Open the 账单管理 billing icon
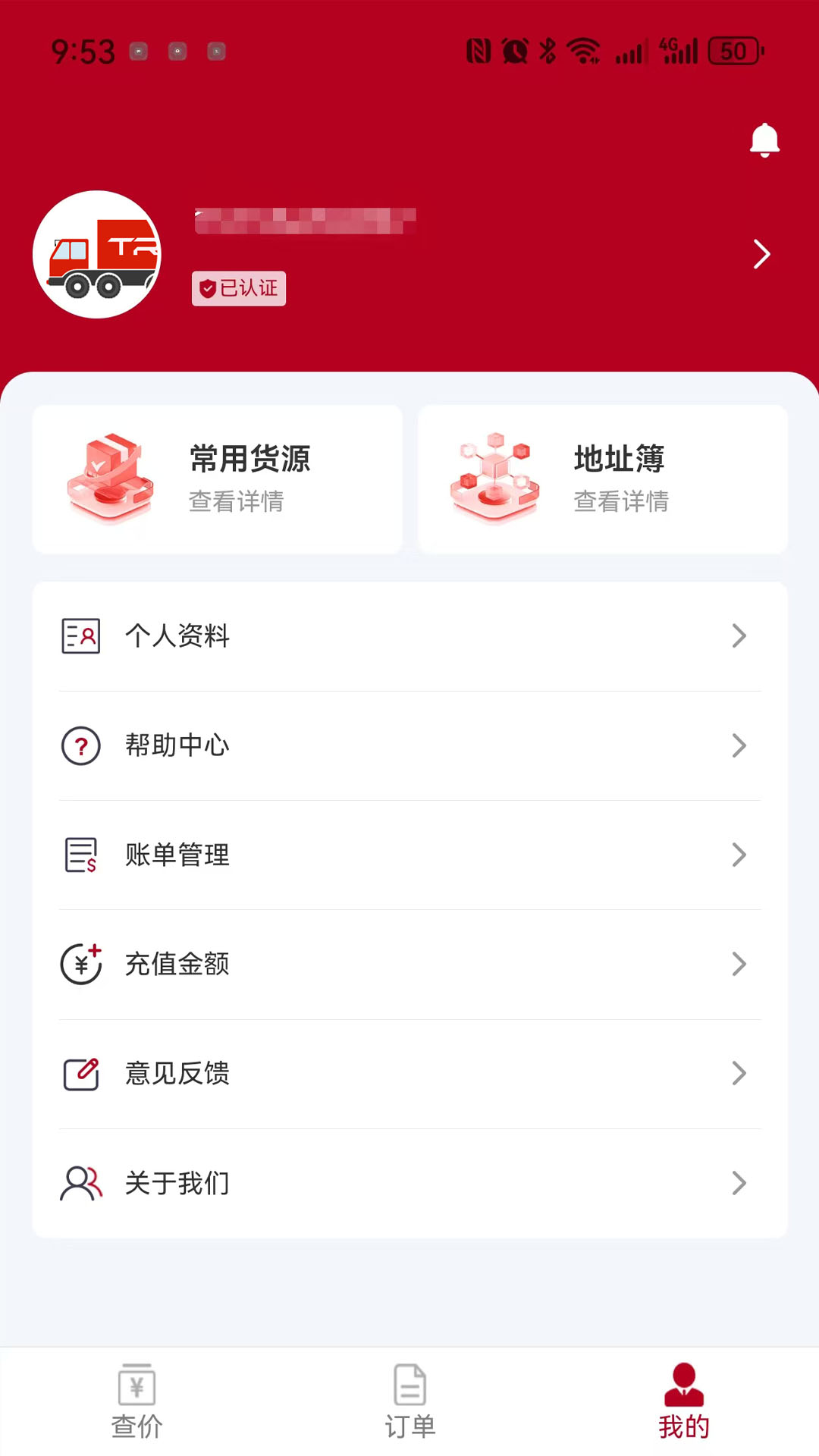Viewport: 819px width, 1456px height. [80, 855]
